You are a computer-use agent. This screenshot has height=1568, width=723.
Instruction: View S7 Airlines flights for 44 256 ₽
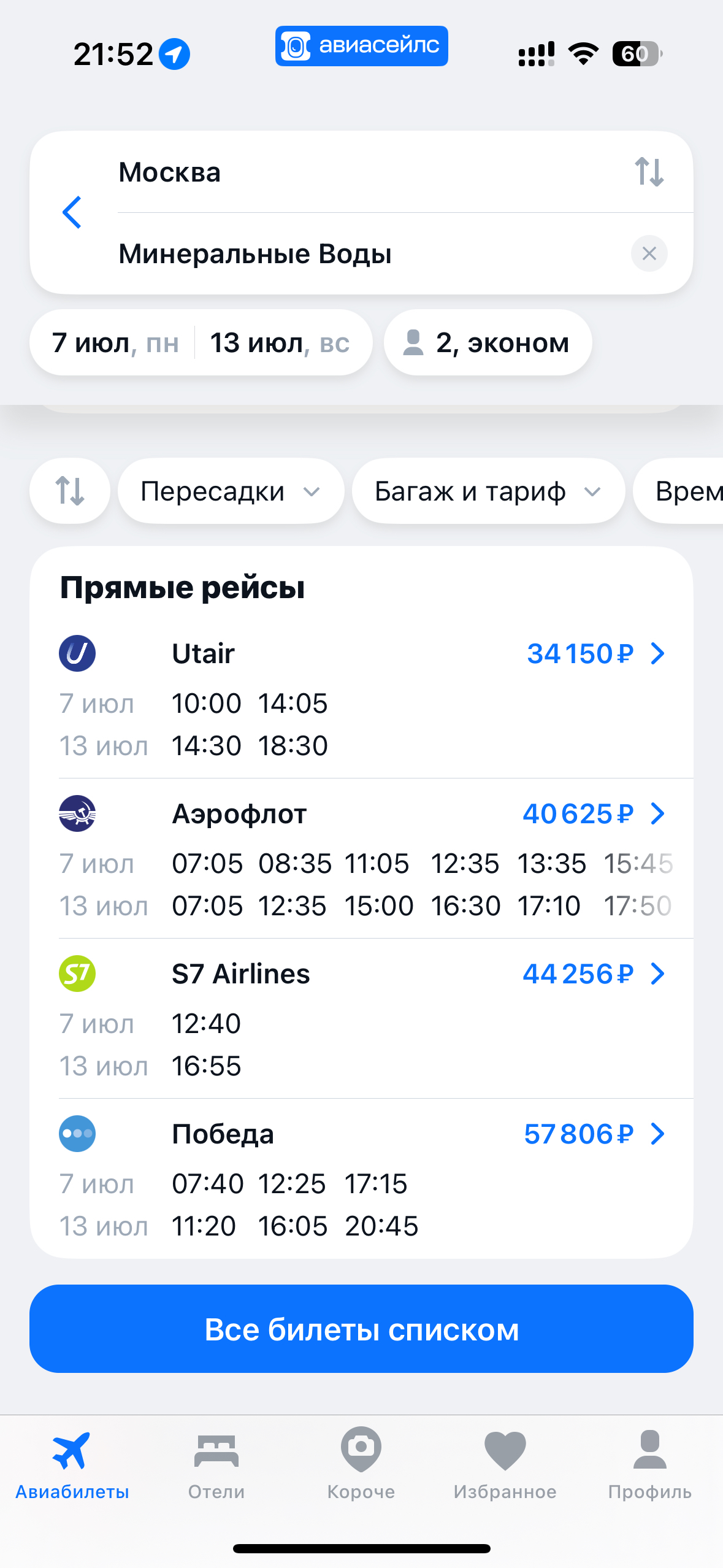click(593, 974)
